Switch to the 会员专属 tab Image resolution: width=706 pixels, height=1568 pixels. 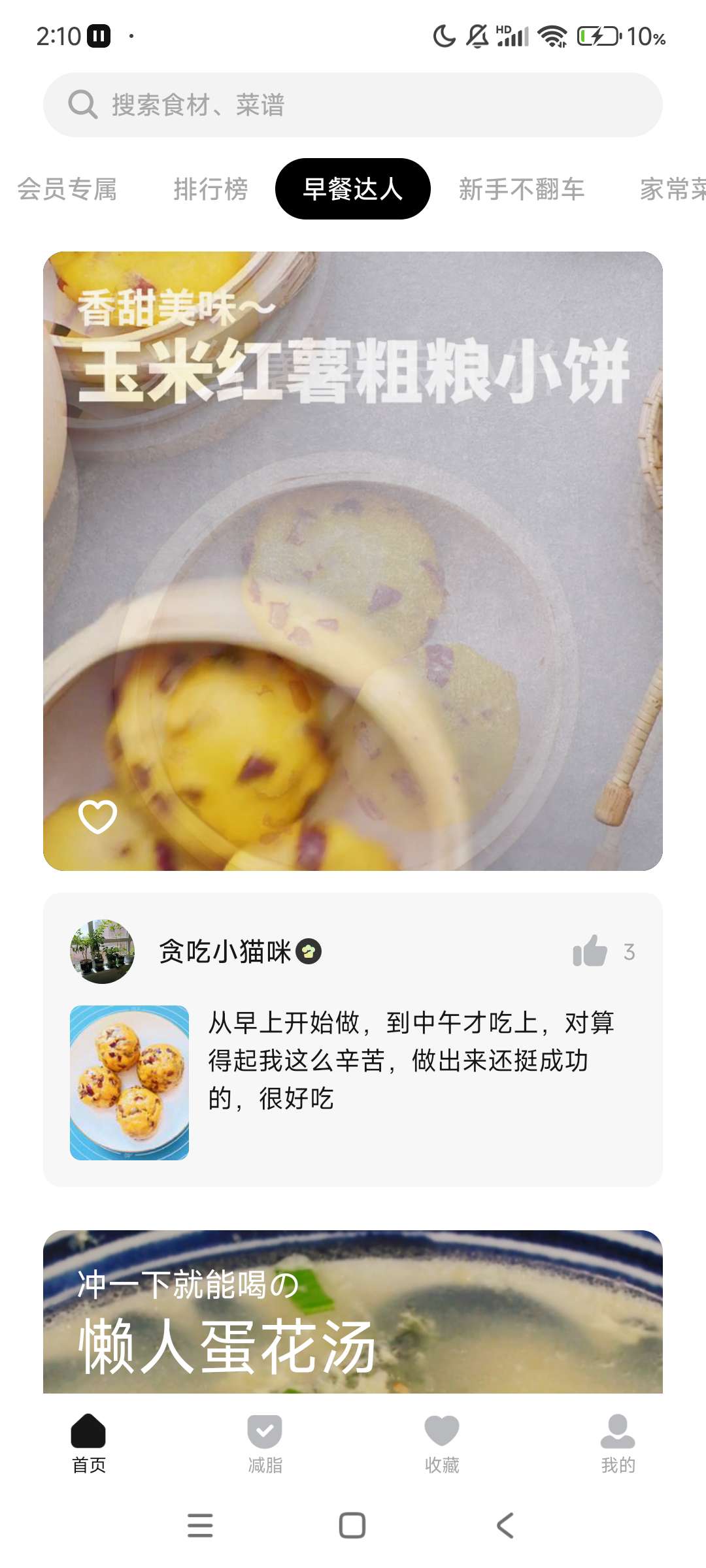pyautogui.click(x=67, y=189)
